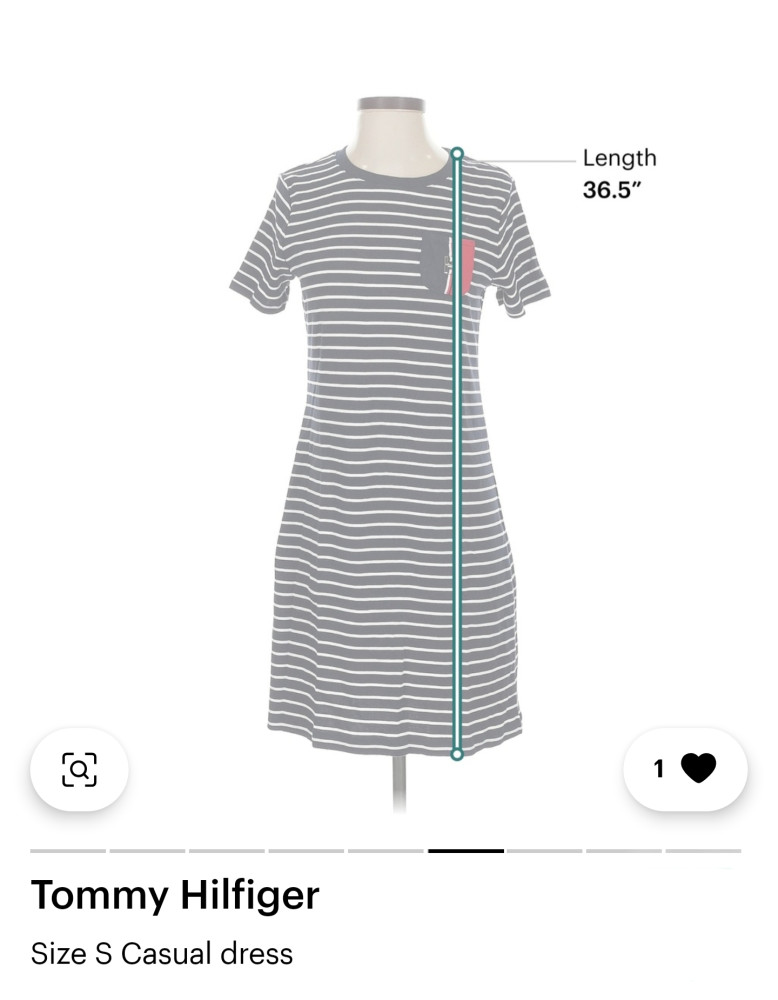Like this Tommy Hilfiger dress
This screenshot has height=1000, width=778.
(x=686, y=769)
